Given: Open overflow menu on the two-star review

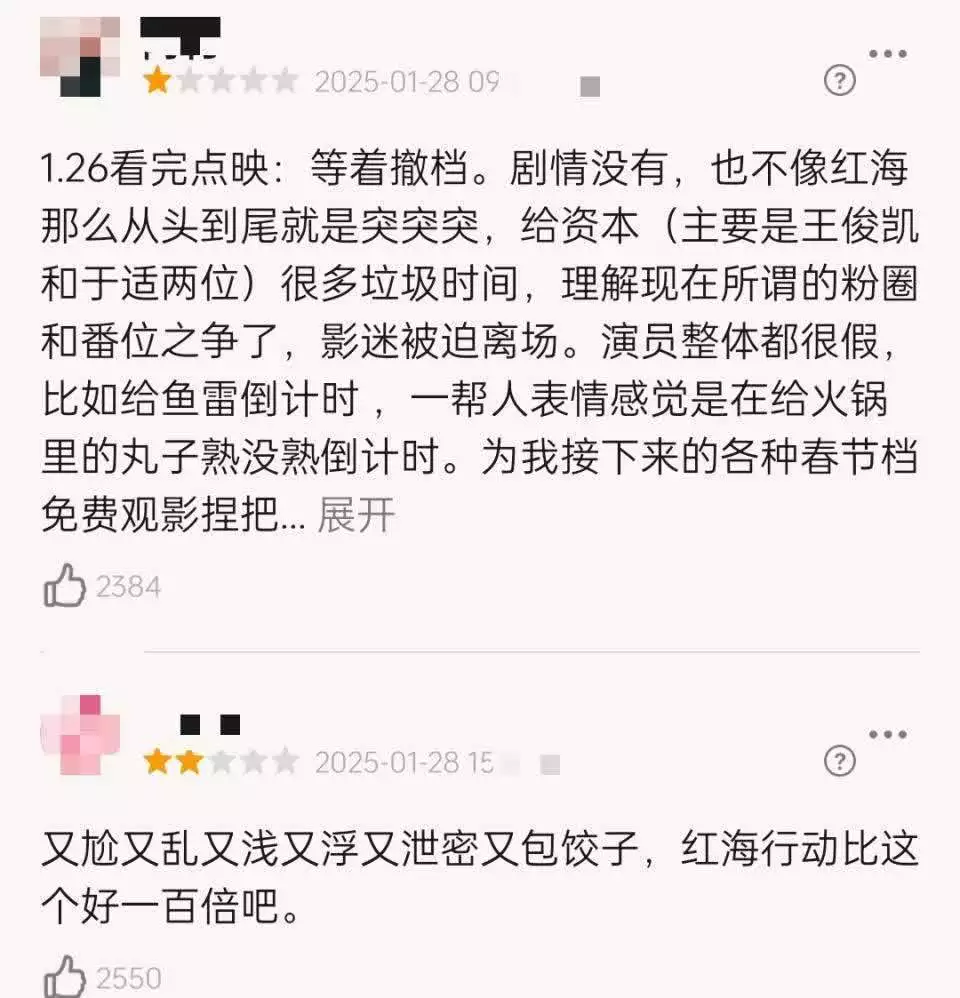Looking at the screenshot, I should 886,735.
